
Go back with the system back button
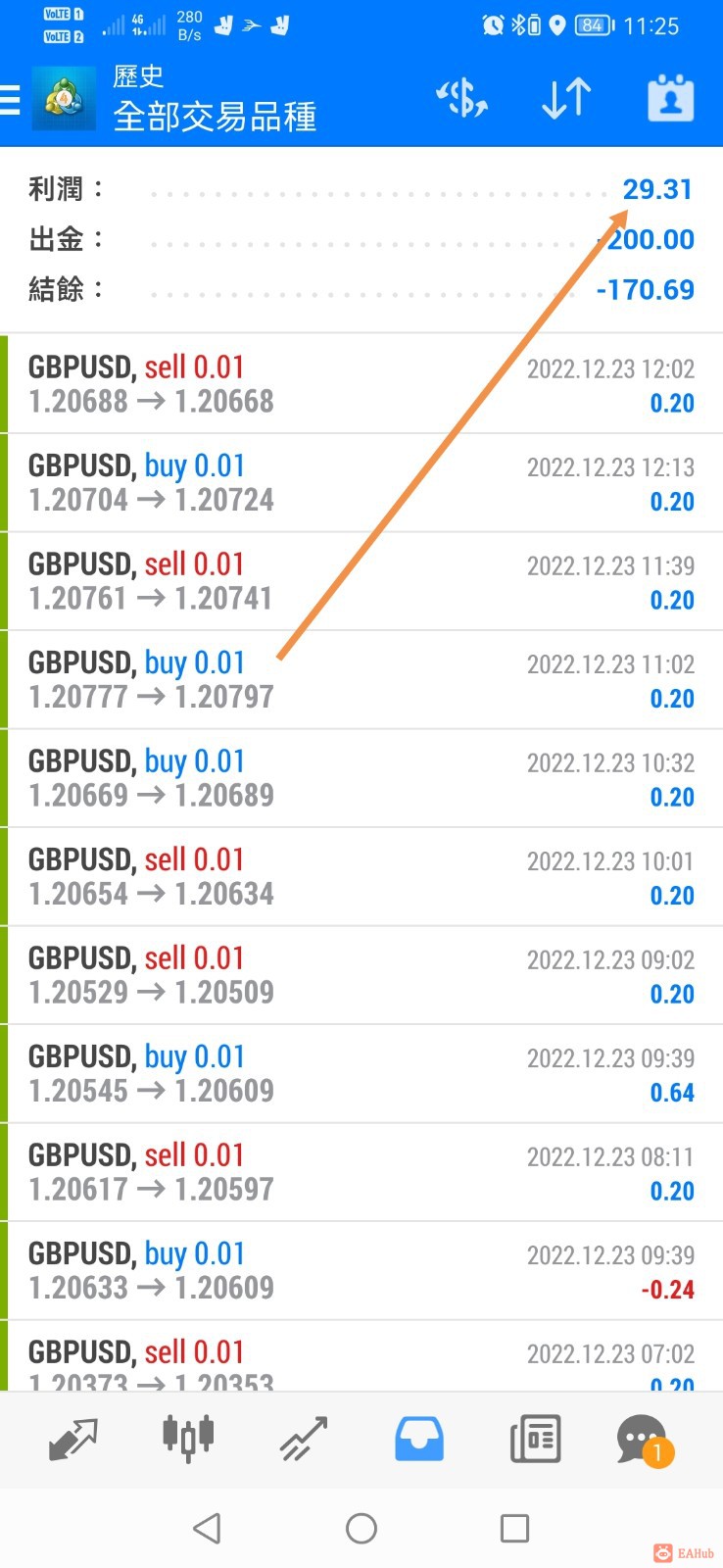tap(207, 1528)
